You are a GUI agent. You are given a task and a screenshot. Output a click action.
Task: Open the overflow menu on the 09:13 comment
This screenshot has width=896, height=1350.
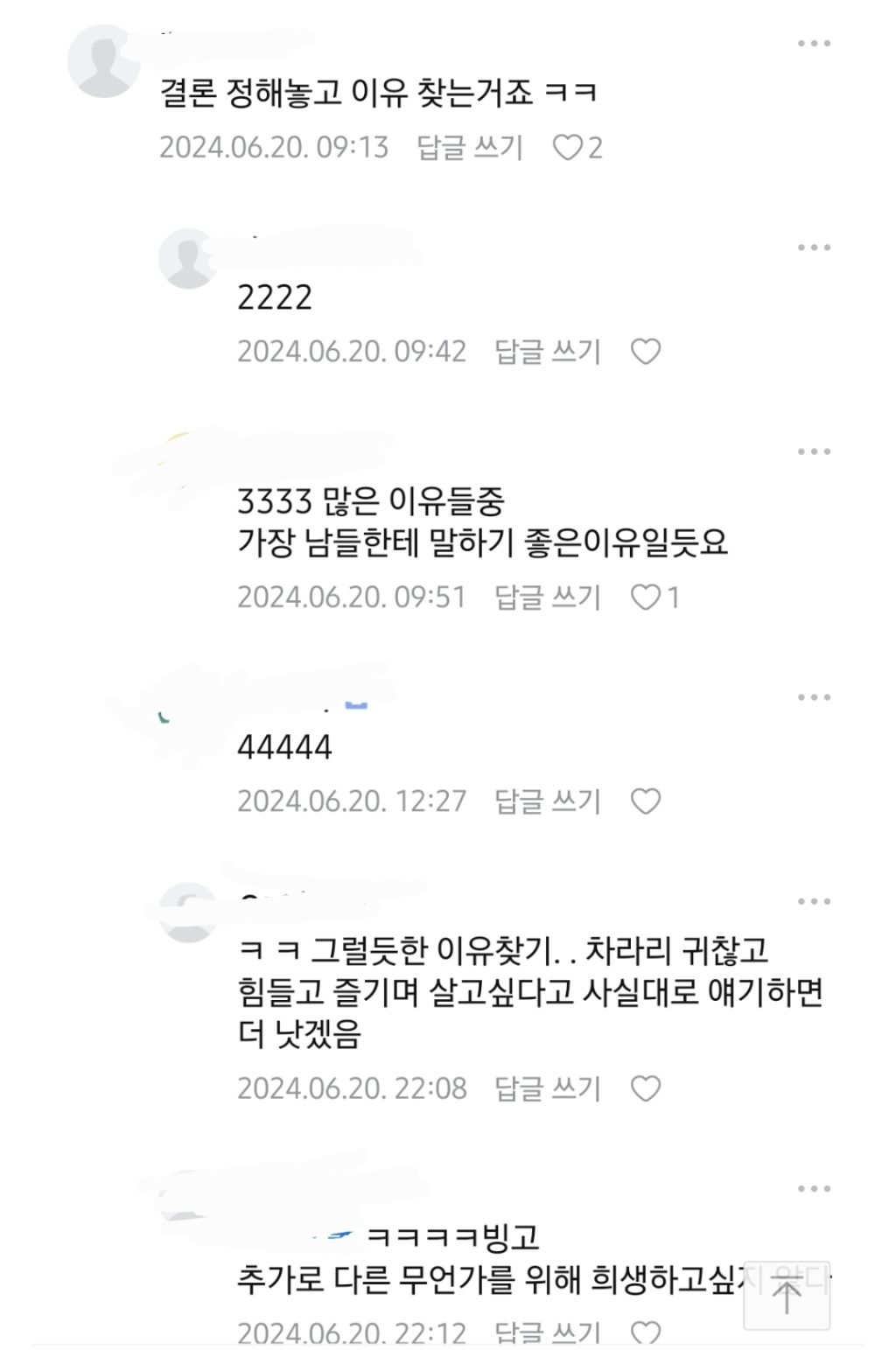[x=814, y=44]
